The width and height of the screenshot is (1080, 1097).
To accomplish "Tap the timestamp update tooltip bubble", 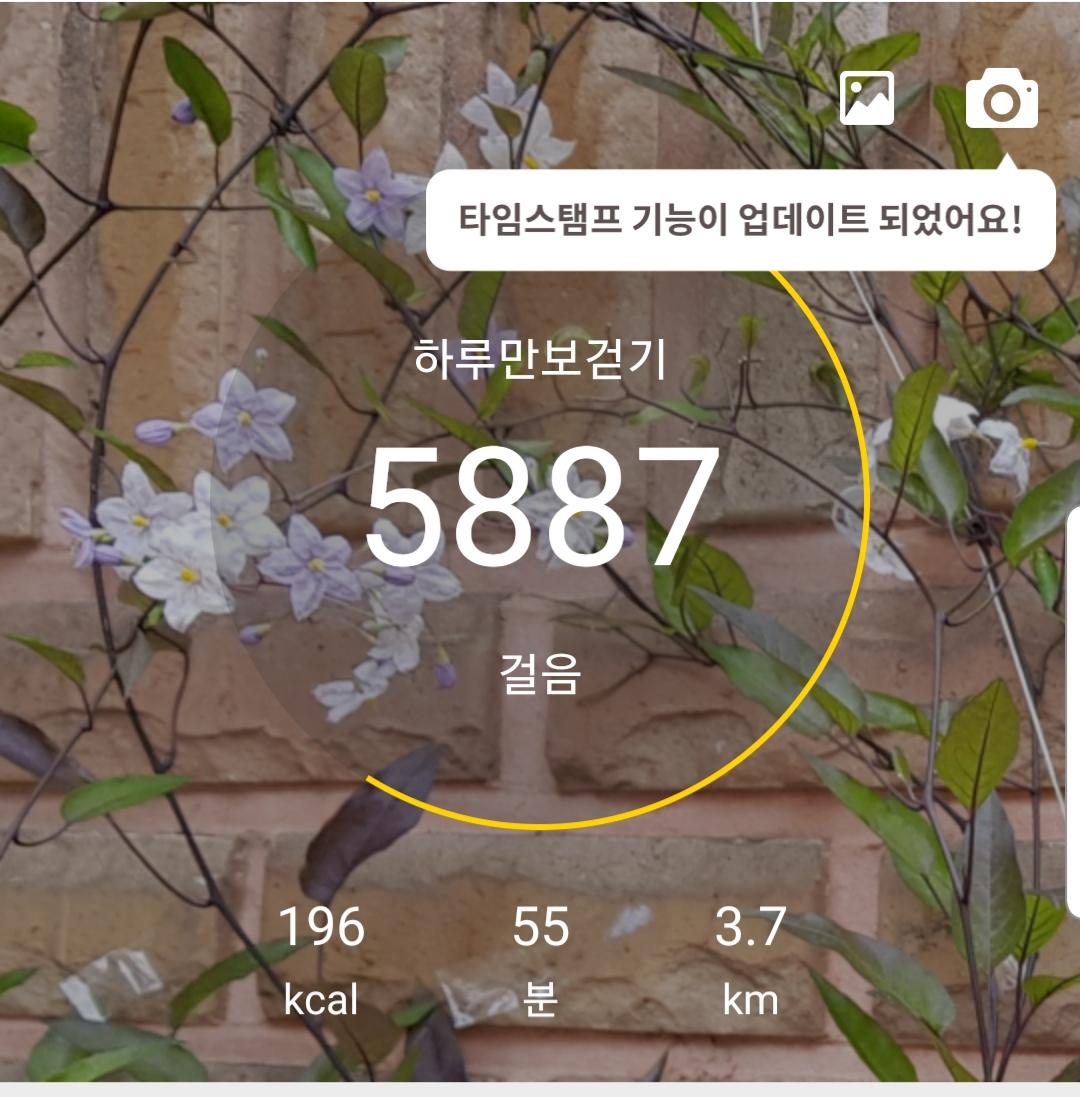I will [740, 220].
